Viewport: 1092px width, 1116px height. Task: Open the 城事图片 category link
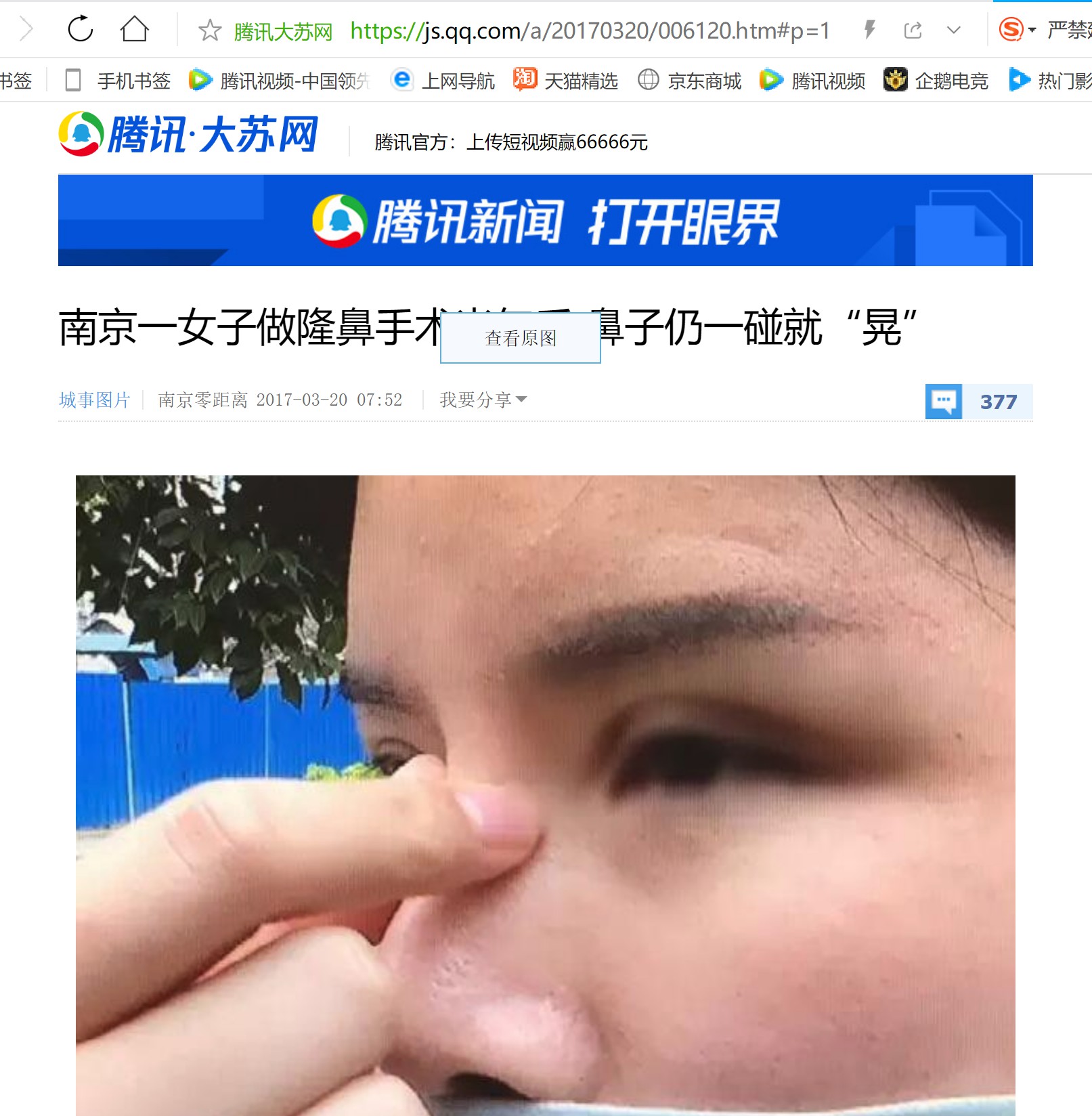point(94,400)
